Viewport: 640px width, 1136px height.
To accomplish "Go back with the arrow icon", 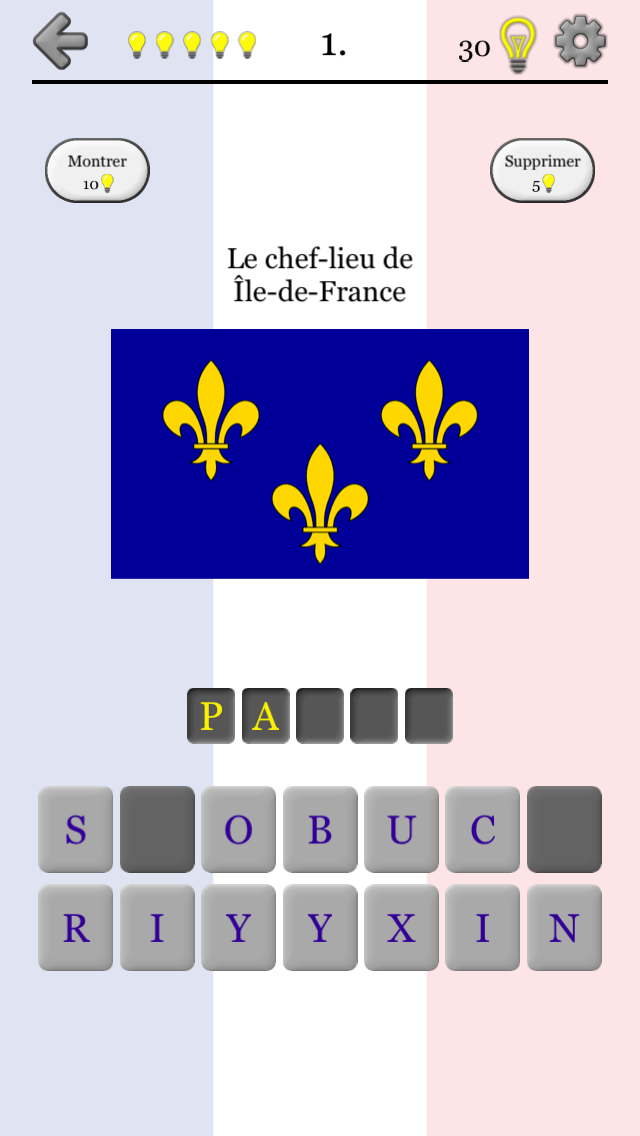I will pyautogui.click(x=60, y=41).
